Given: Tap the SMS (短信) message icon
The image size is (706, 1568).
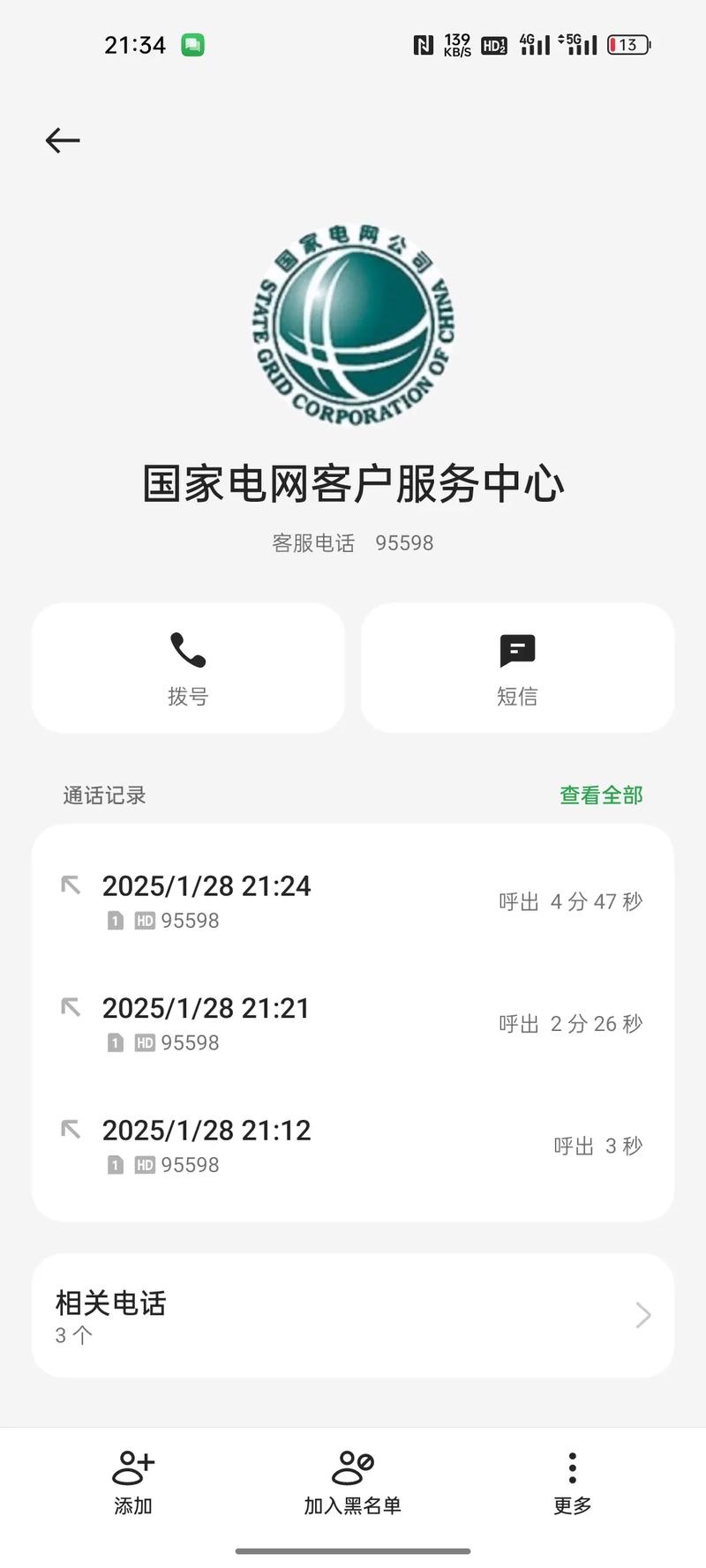Looking at the screenshot, I should tap(517, 650).
